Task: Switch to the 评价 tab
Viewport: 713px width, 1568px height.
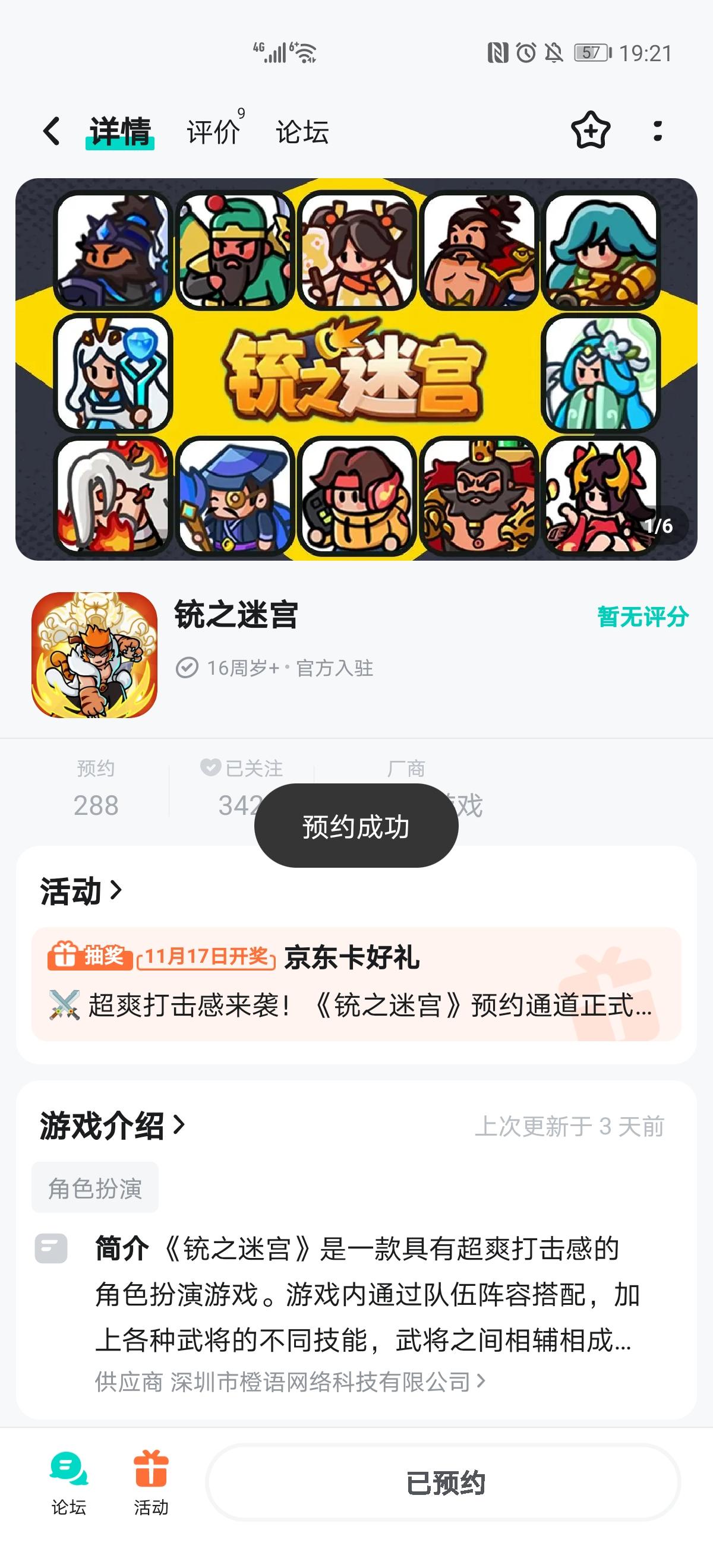Action: pyautogui.click(x=213, y=131)
